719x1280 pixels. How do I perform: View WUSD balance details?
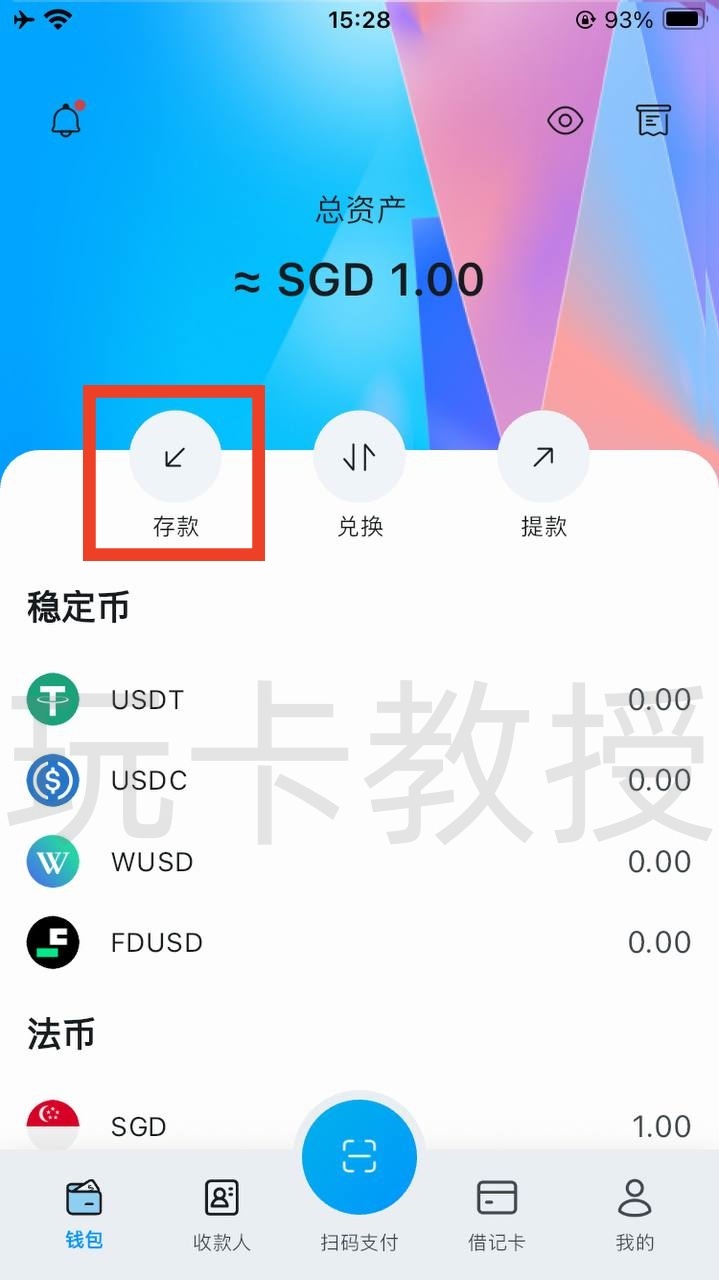359,861
